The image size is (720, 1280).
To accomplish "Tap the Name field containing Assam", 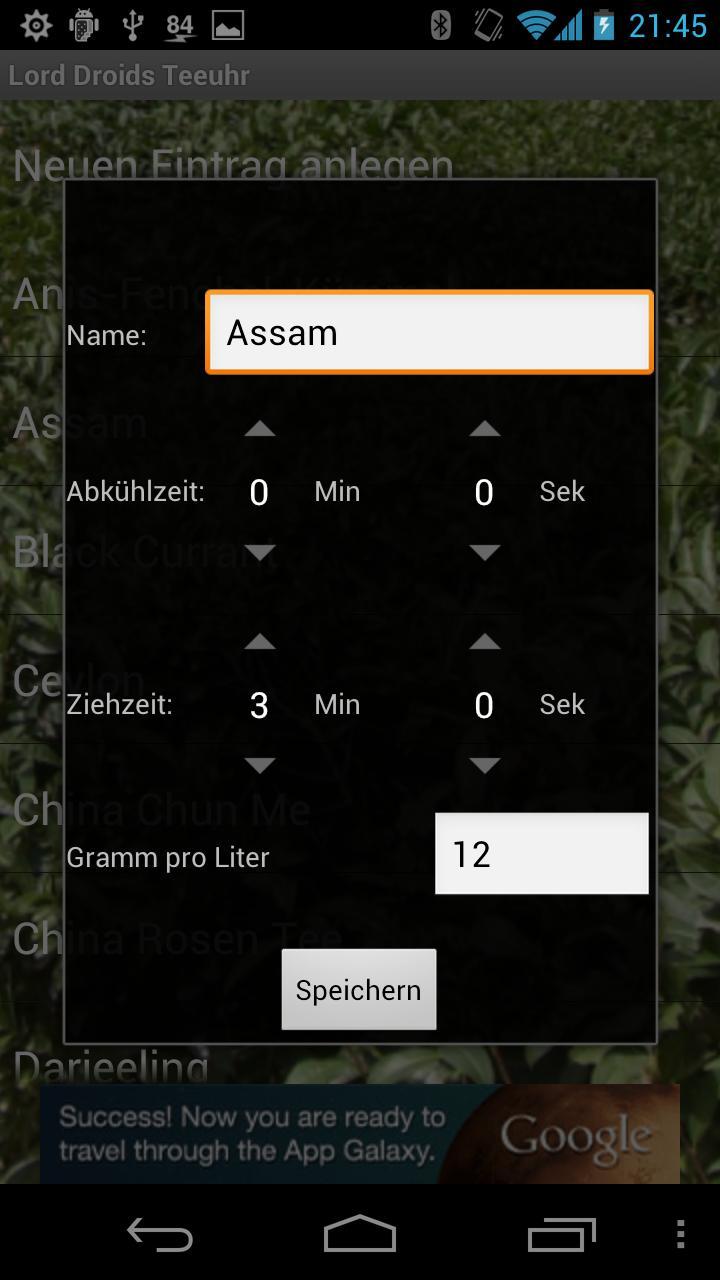I will pos(429,333).
